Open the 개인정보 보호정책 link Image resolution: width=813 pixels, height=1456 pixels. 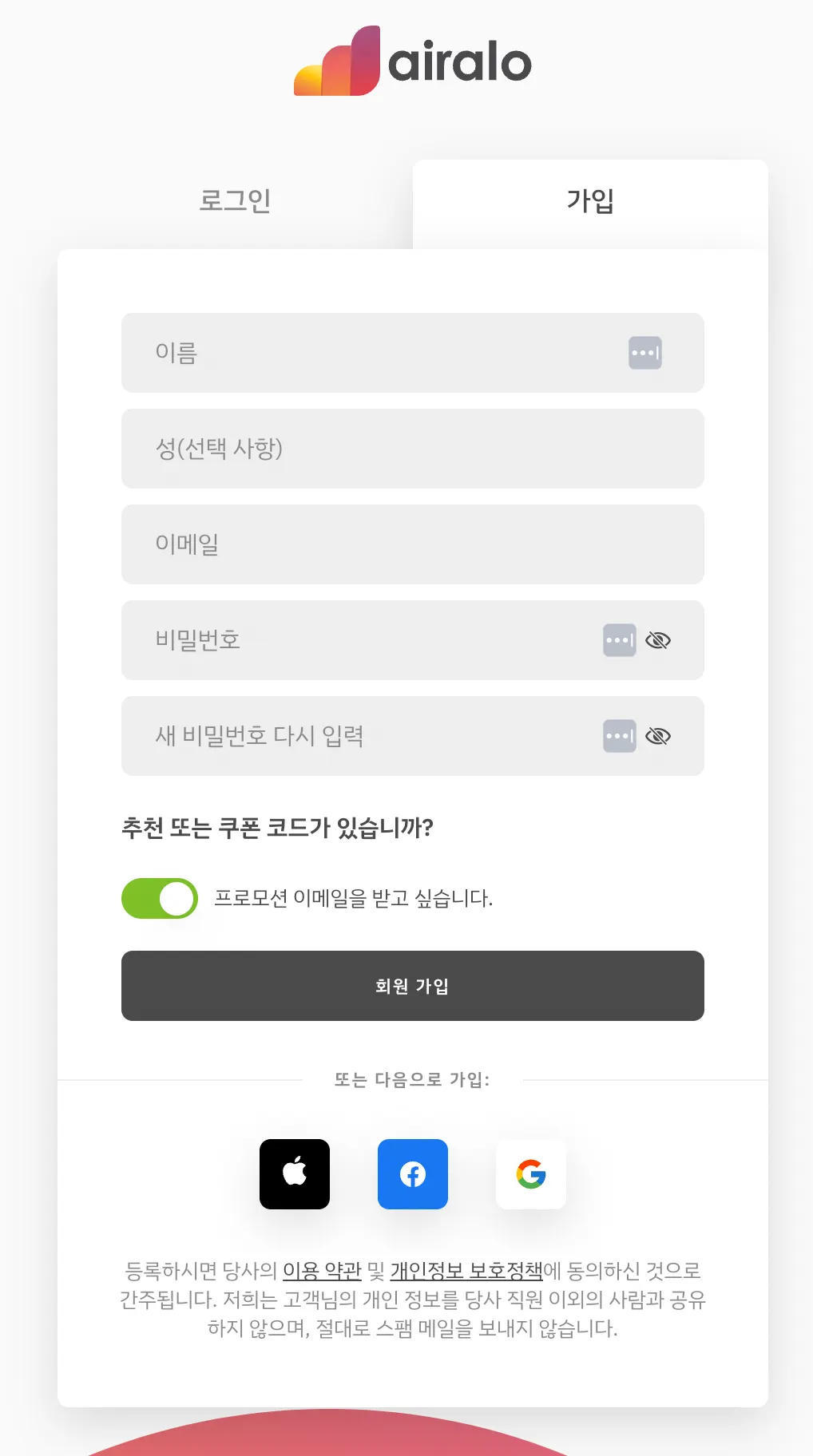466,1270
